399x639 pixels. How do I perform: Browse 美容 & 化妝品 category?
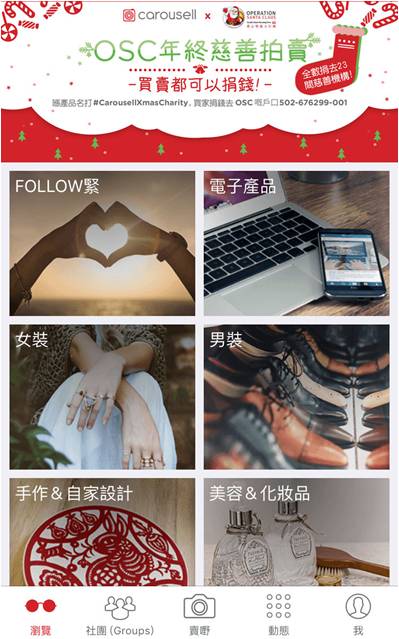click(297, 532)
